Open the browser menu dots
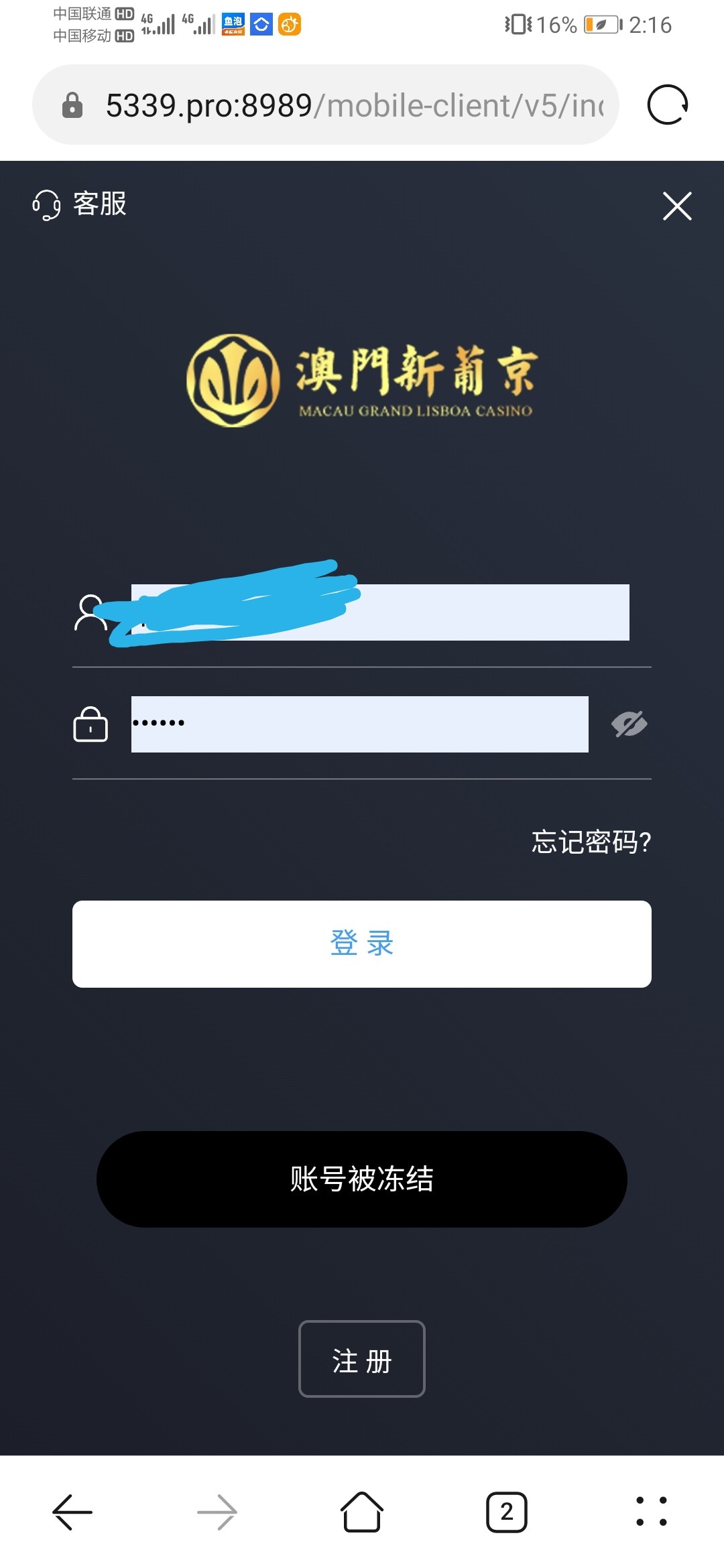Viewport: 724px width, 1568px height. (652, 1512)
